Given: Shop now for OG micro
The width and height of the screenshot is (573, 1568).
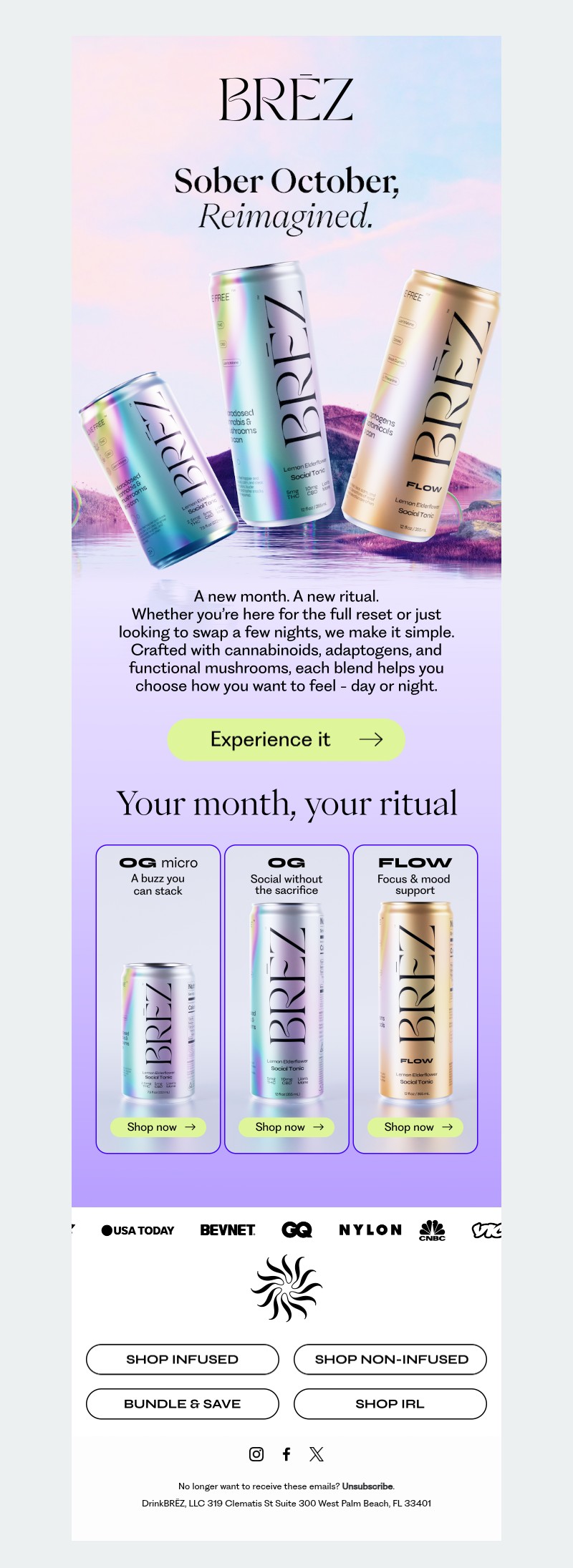Looking at the screenshot, I should coord(158,1126).
